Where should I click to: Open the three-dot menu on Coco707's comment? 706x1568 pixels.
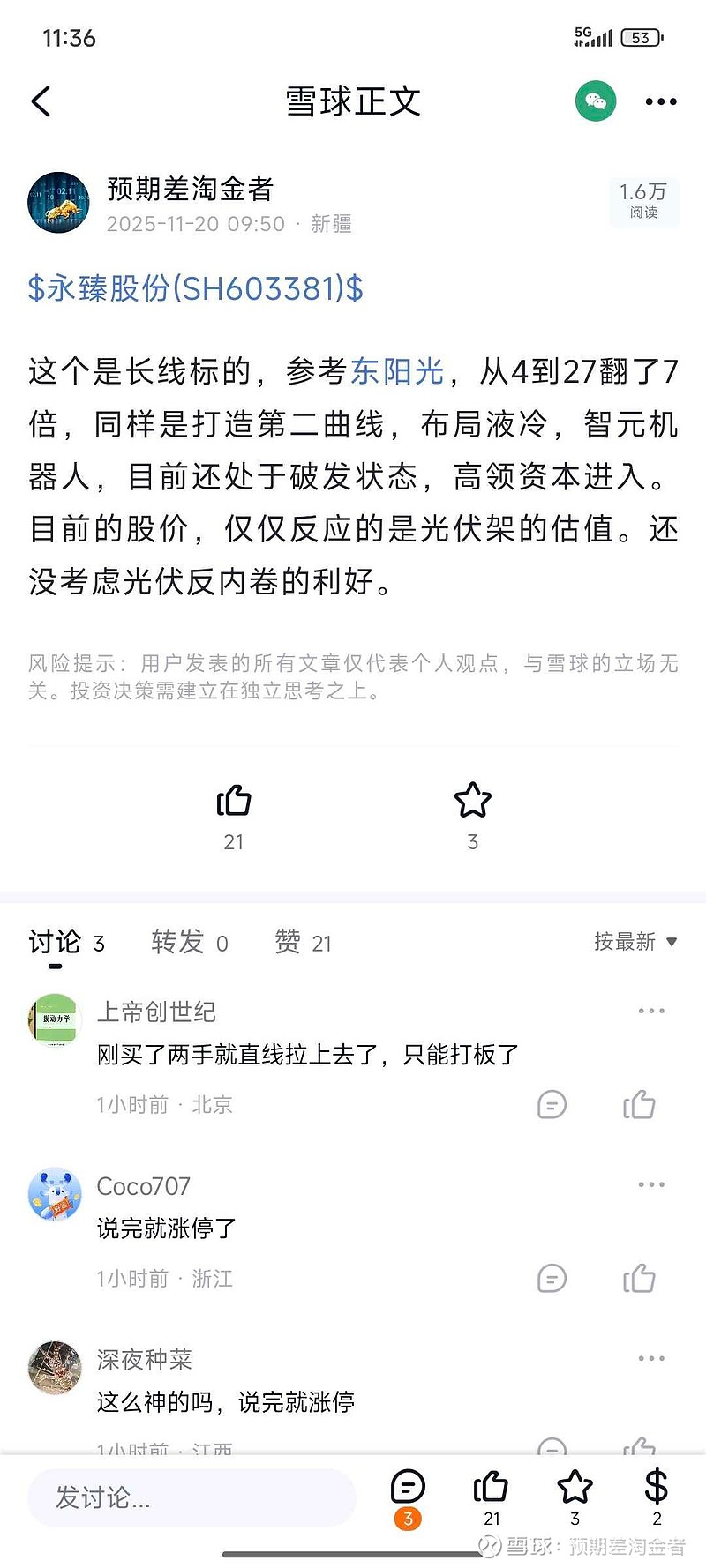pyautogui.click(x=650, y=1183)
